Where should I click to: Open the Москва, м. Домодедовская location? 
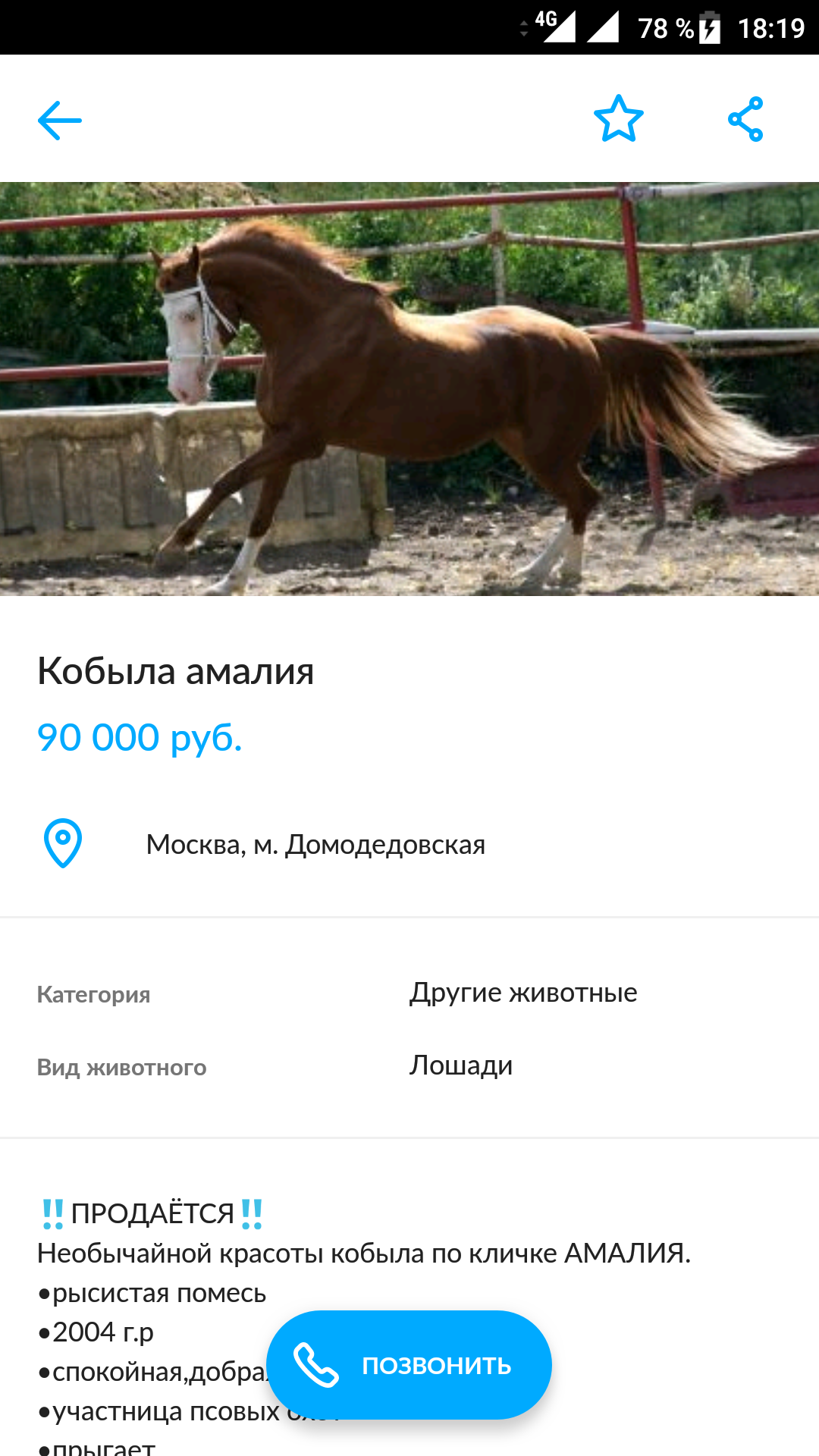click(315, 844)
